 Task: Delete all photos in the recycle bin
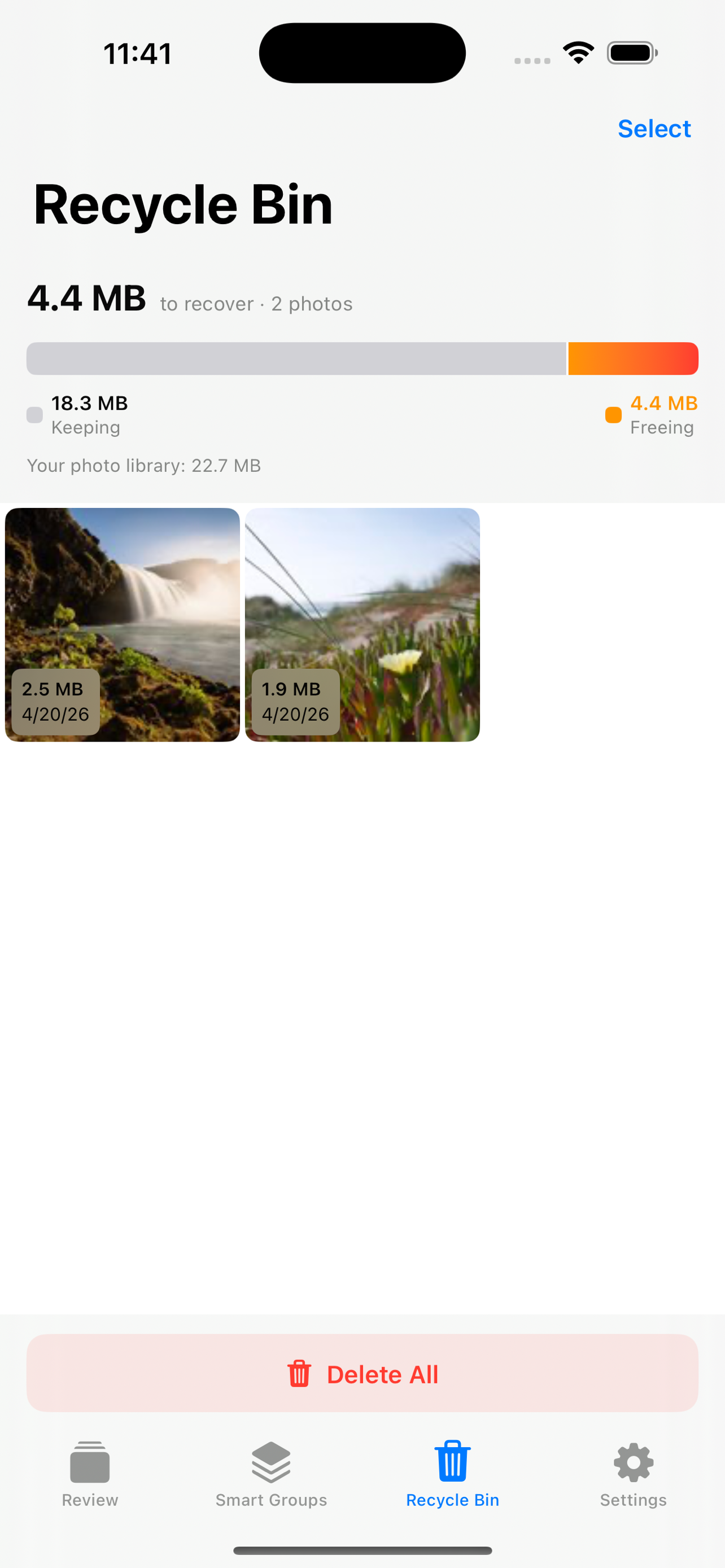pyautogui.click(x=362, y=1374)
